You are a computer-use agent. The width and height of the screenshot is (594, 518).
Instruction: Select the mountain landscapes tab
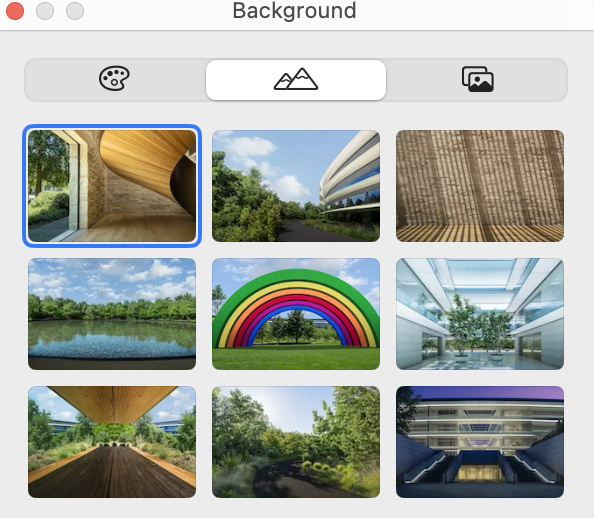(x=296, y=80)
